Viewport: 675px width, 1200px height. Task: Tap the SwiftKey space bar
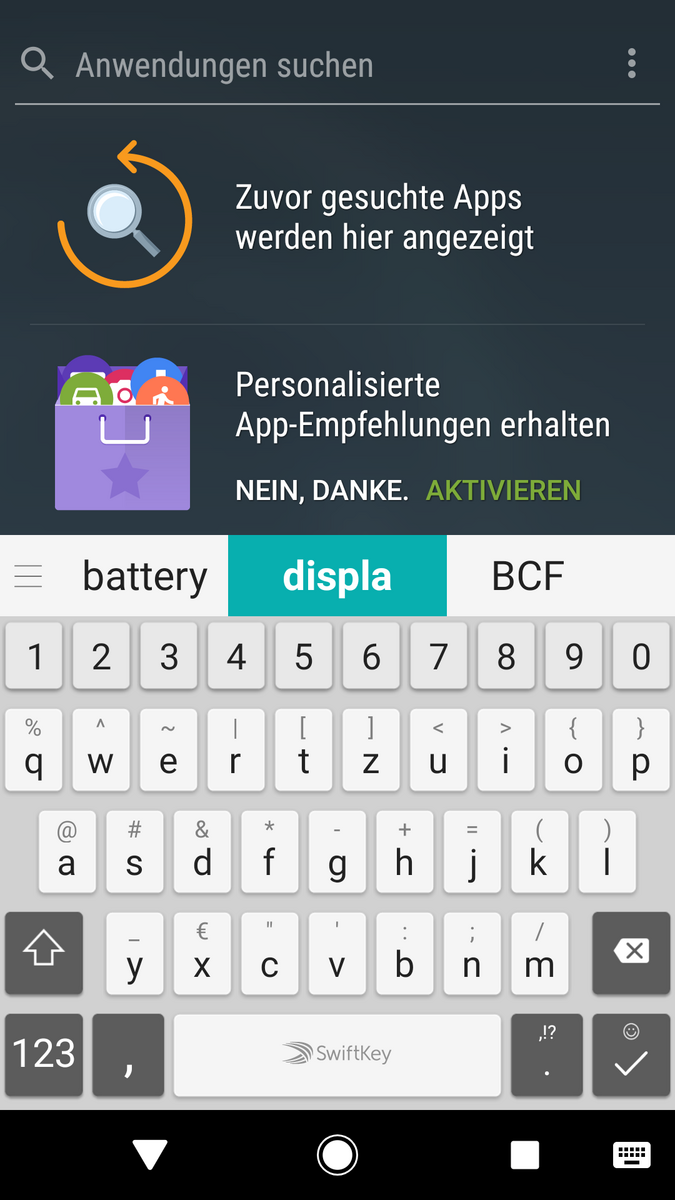point(337,1054)
